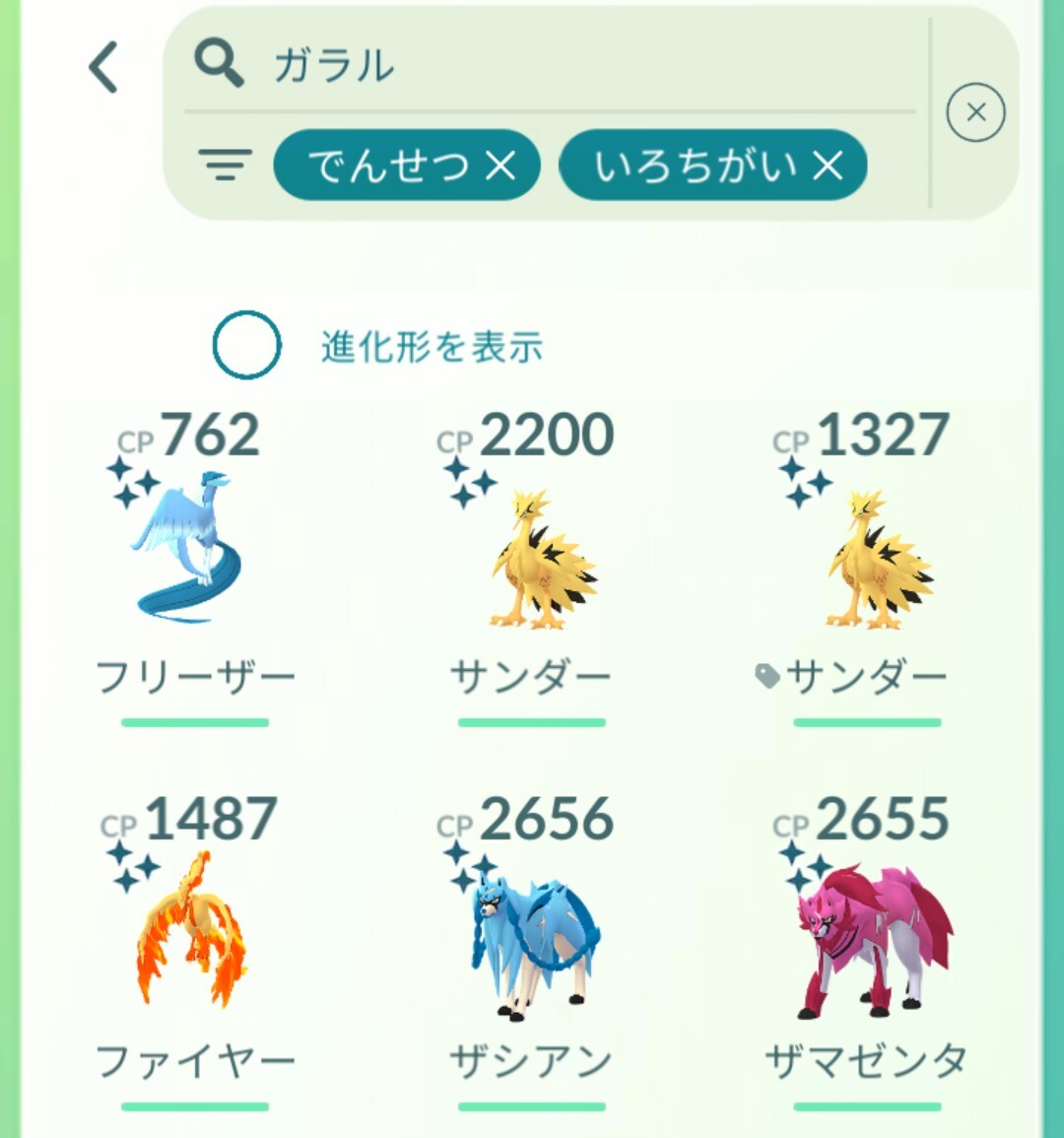
Task: Tap the search field containing ガラル
Action: click(552, 66)
